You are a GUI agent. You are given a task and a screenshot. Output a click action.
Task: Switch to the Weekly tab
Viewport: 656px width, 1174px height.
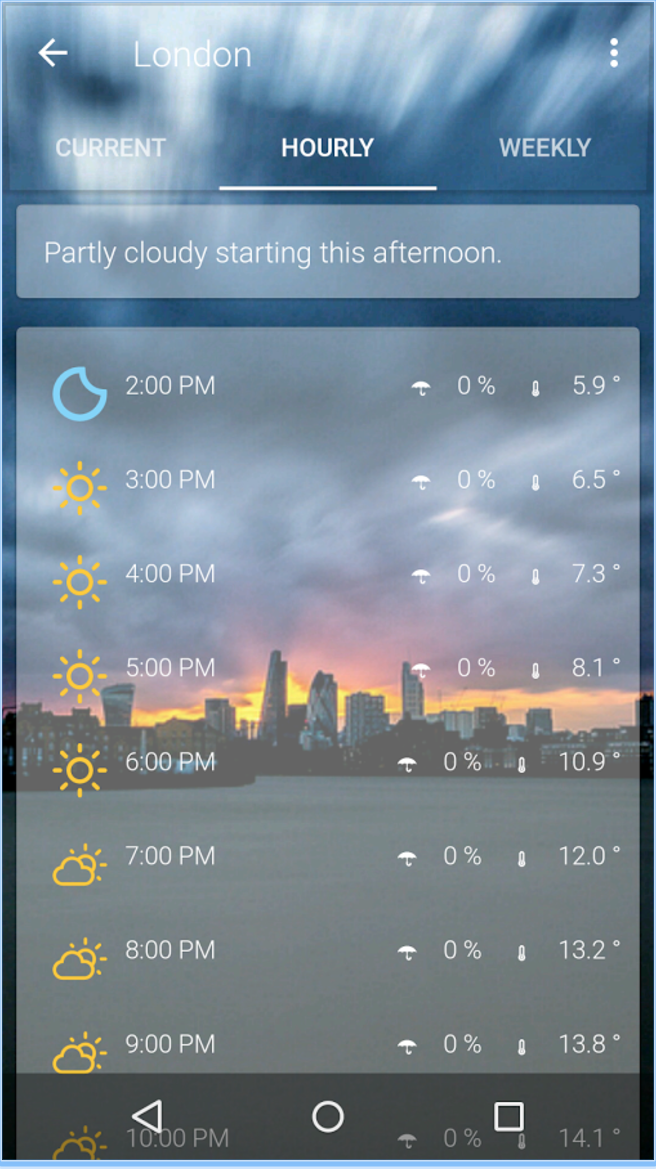click(x=544, y=147)
